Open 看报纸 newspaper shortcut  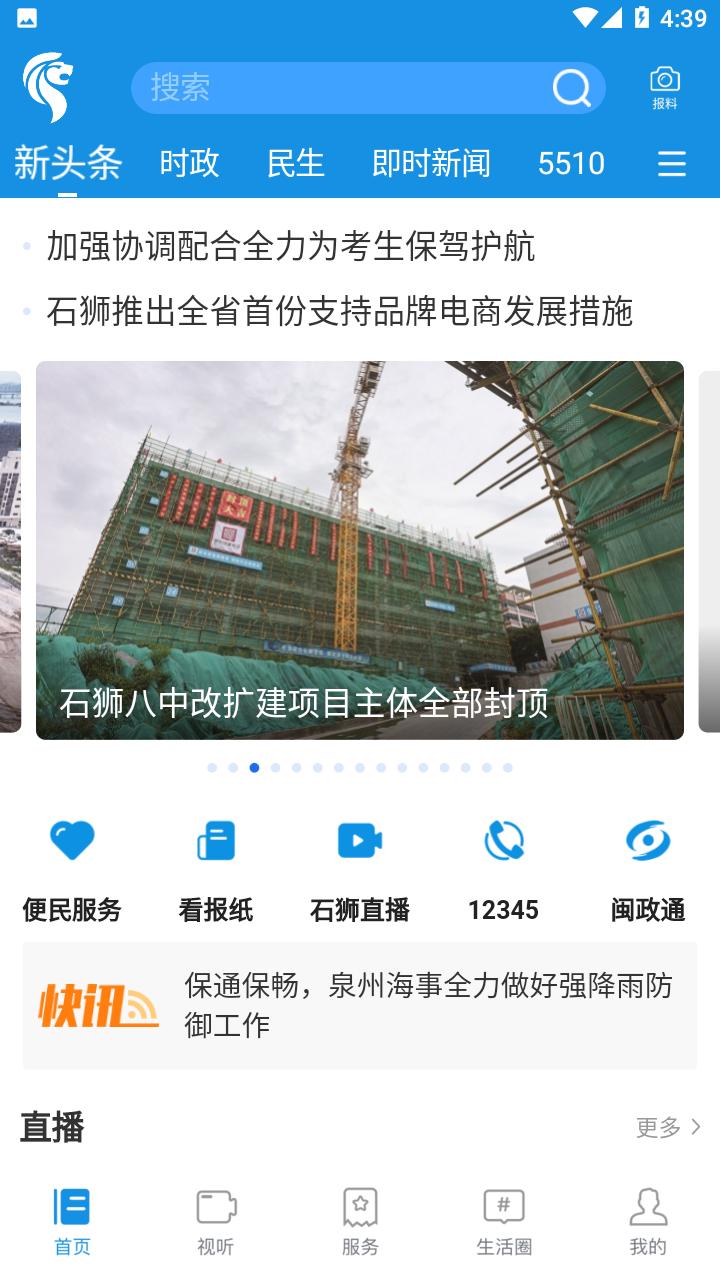[216, 865]
